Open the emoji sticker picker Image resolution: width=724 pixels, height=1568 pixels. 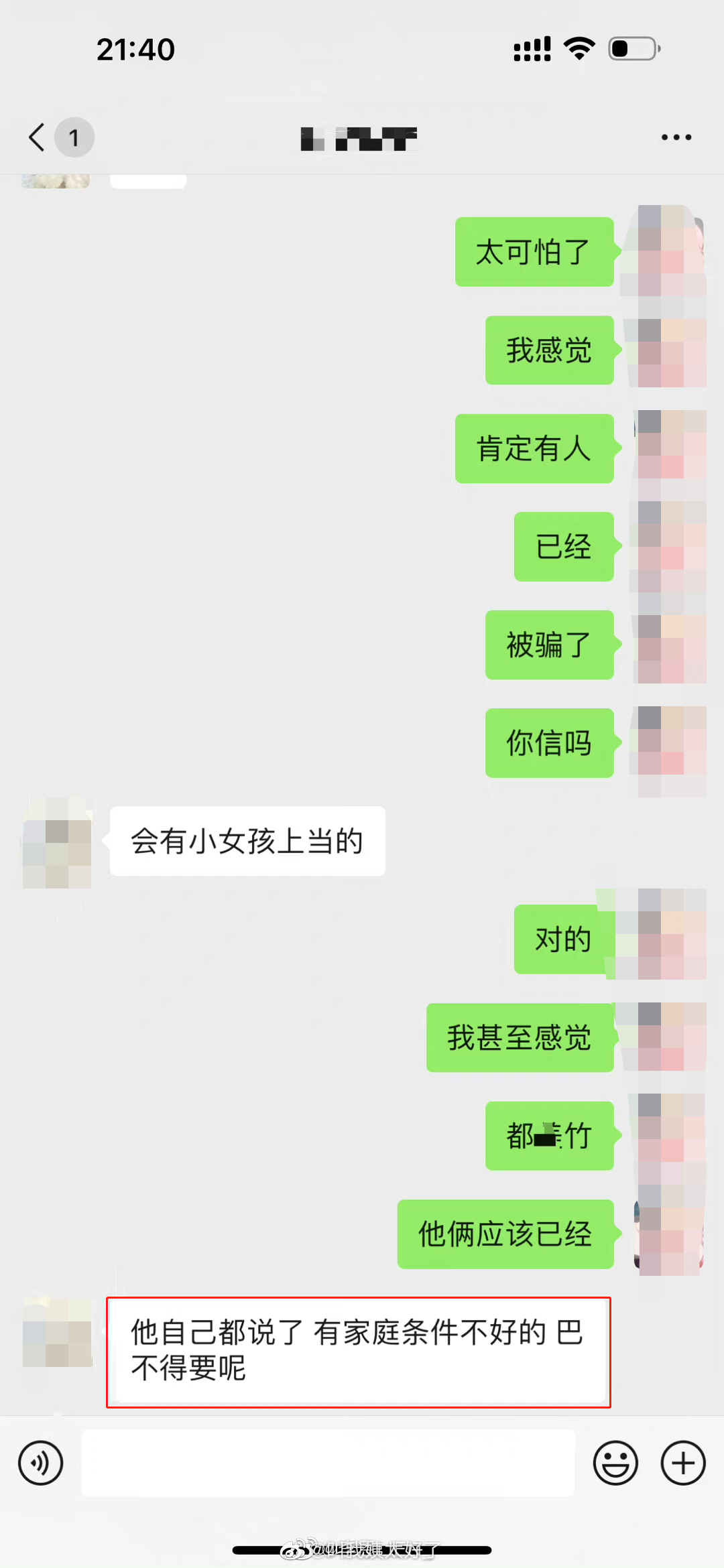click(x=615, y=1463)
